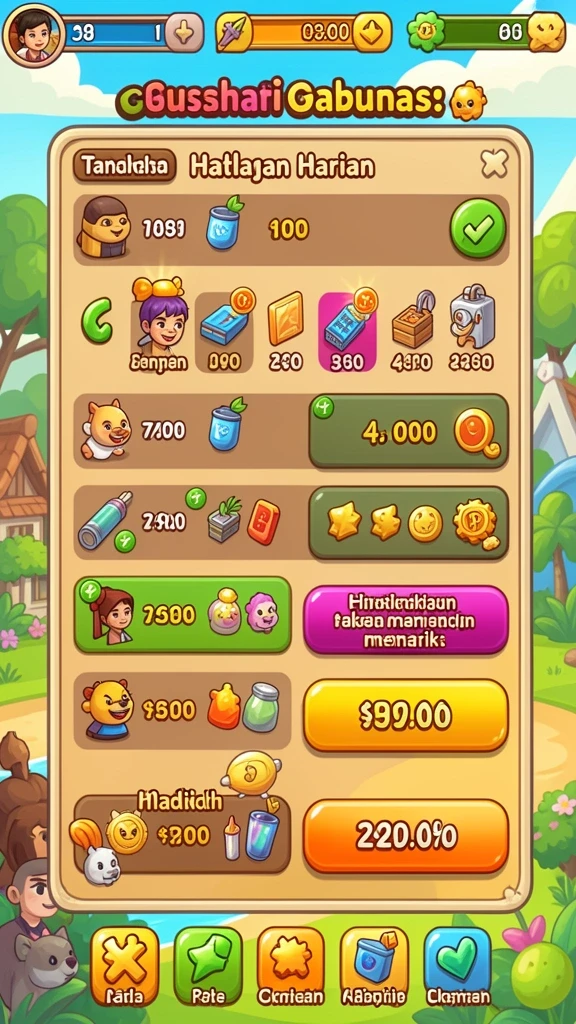
Task: Close the Hatlajan Harian dialog
Action: (494, 163)
